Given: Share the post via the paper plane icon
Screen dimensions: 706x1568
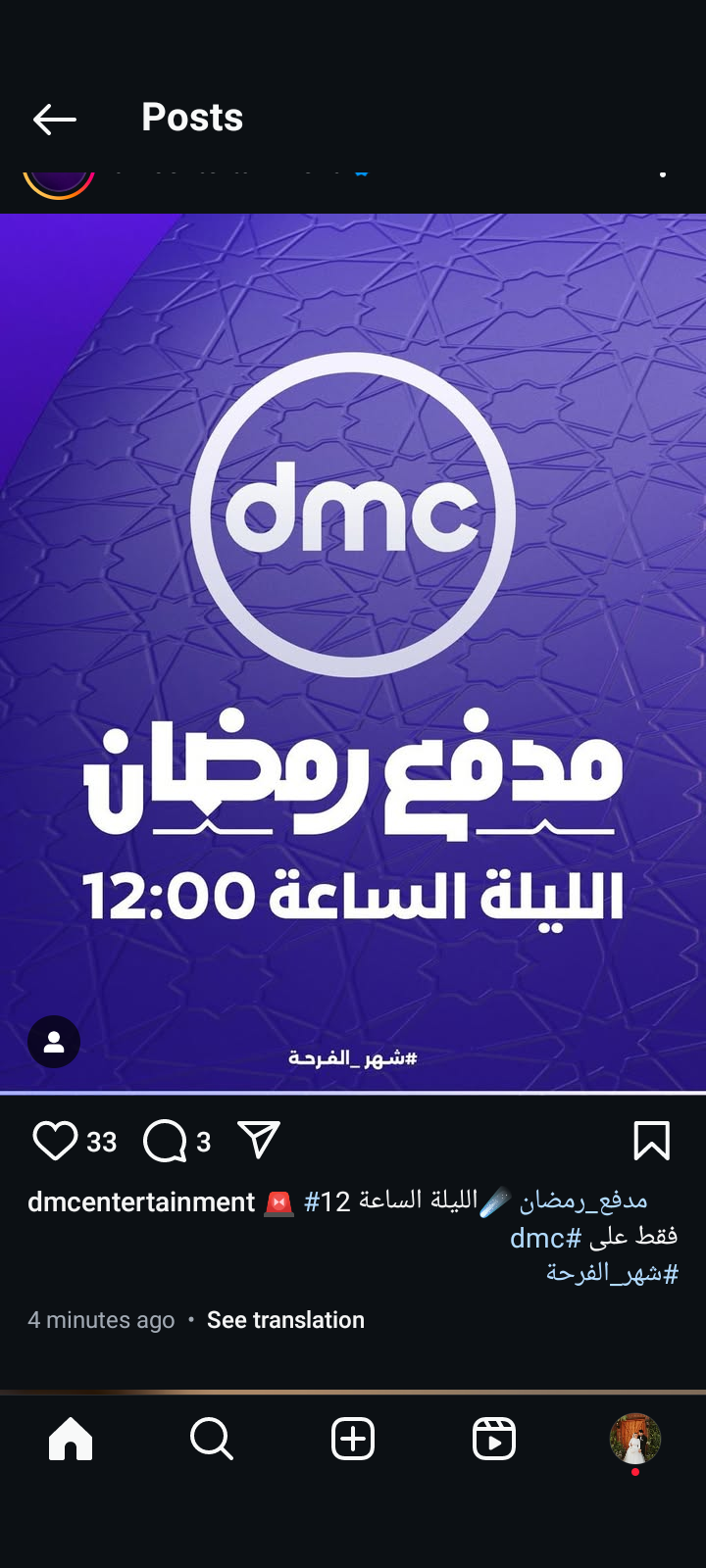Looking at the screenshot, I should 259,1140.
